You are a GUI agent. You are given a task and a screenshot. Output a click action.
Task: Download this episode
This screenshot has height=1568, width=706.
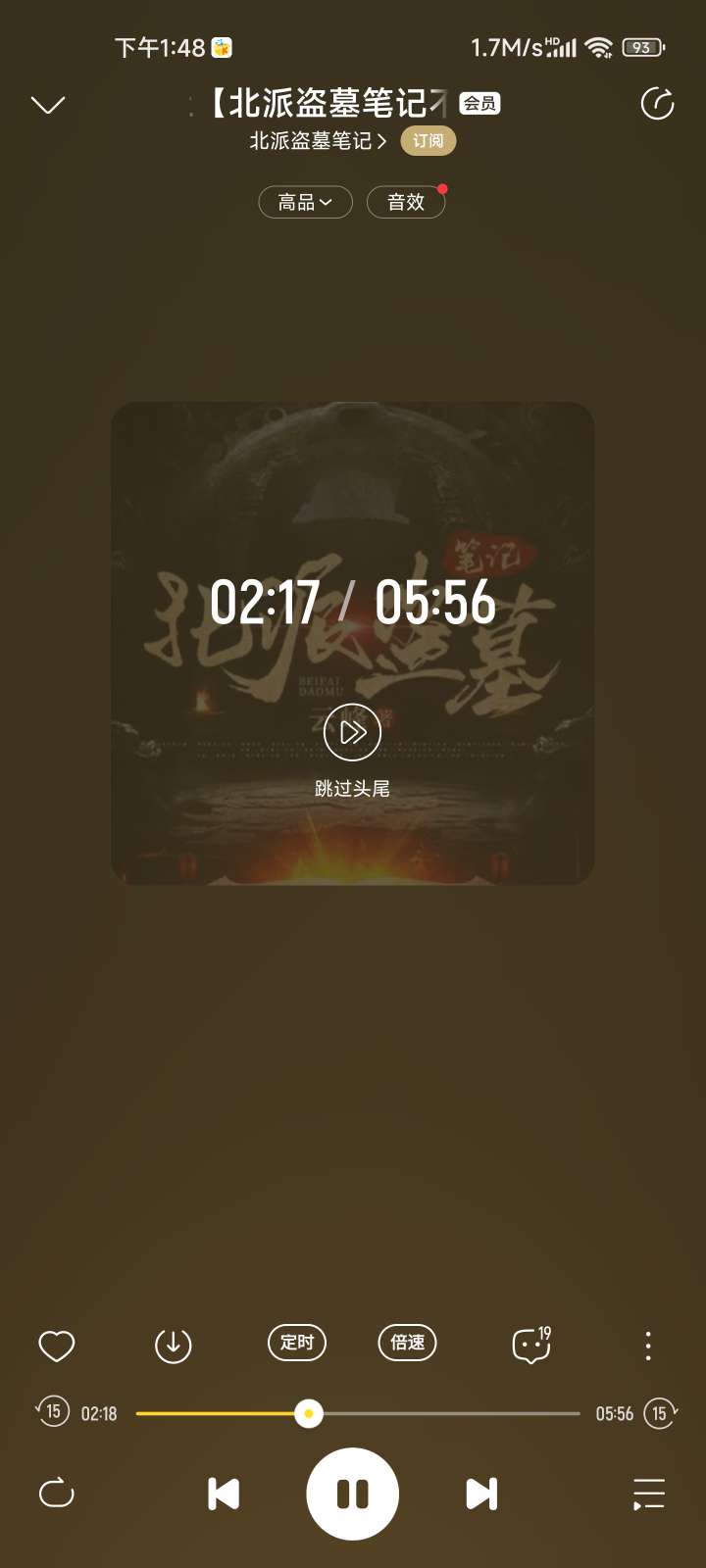(173, 1346)
